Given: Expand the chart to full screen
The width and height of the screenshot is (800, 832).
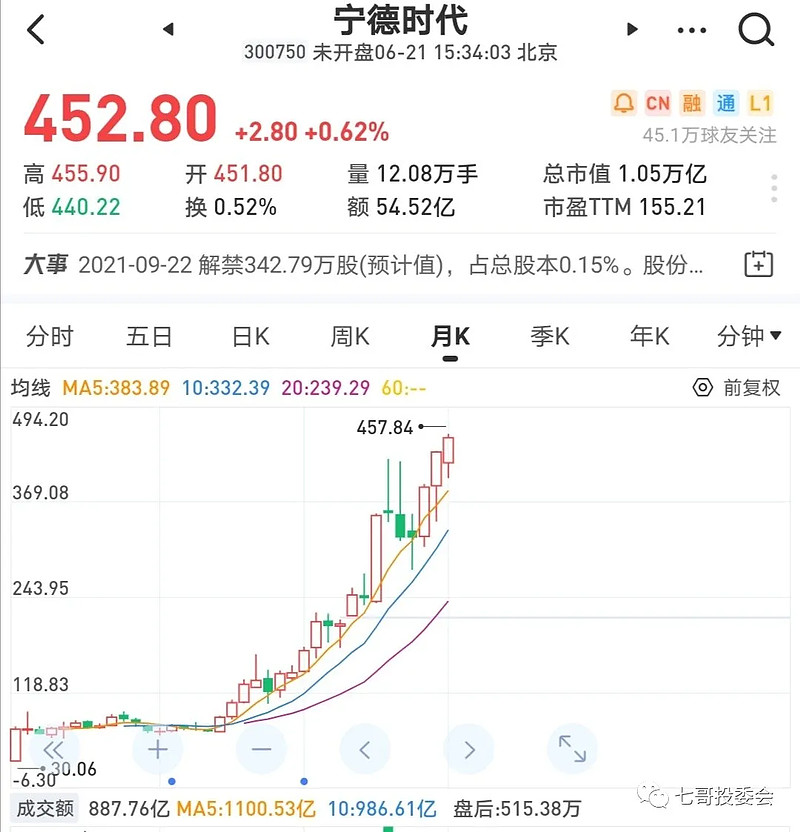Looking at the screenshot, I should [572, 749].
